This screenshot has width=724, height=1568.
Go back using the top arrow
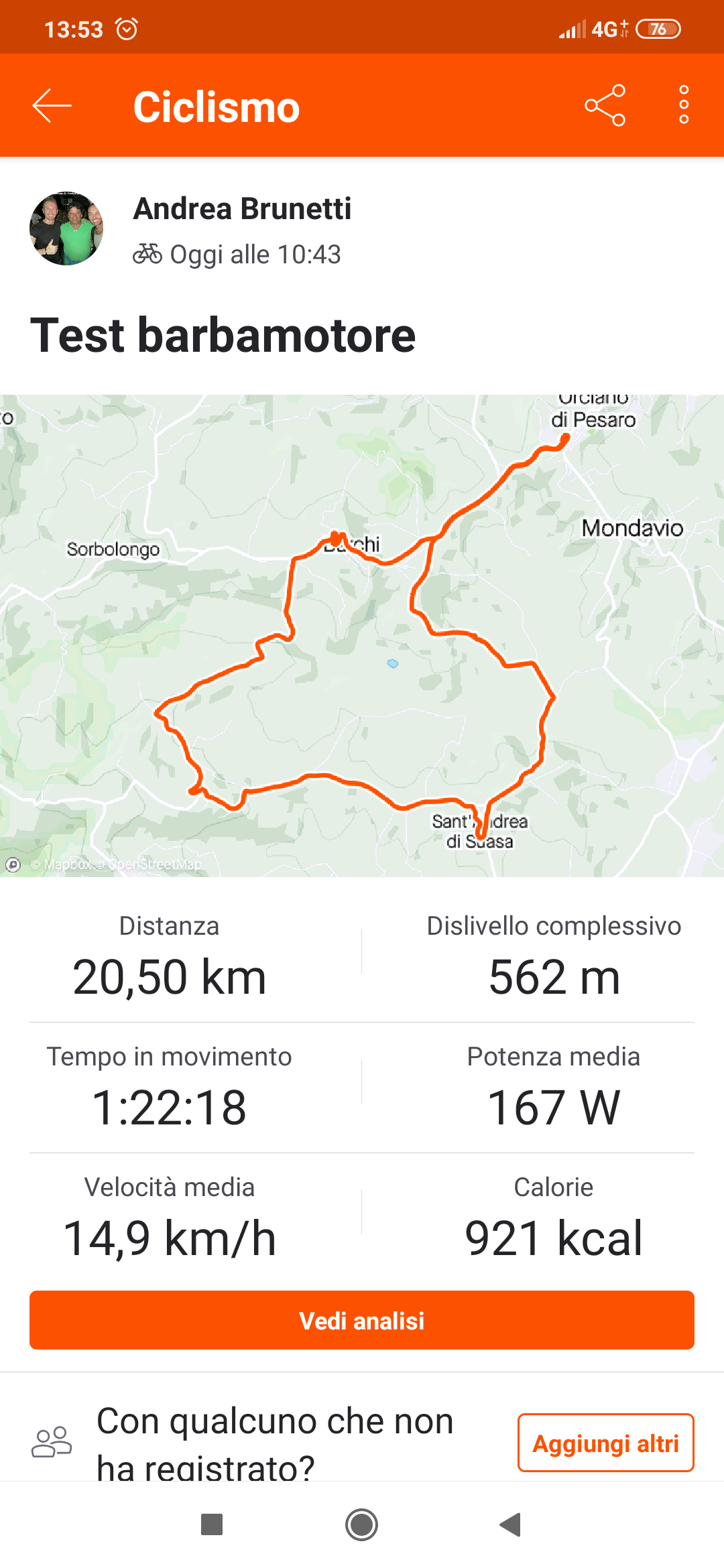point(52,106)
